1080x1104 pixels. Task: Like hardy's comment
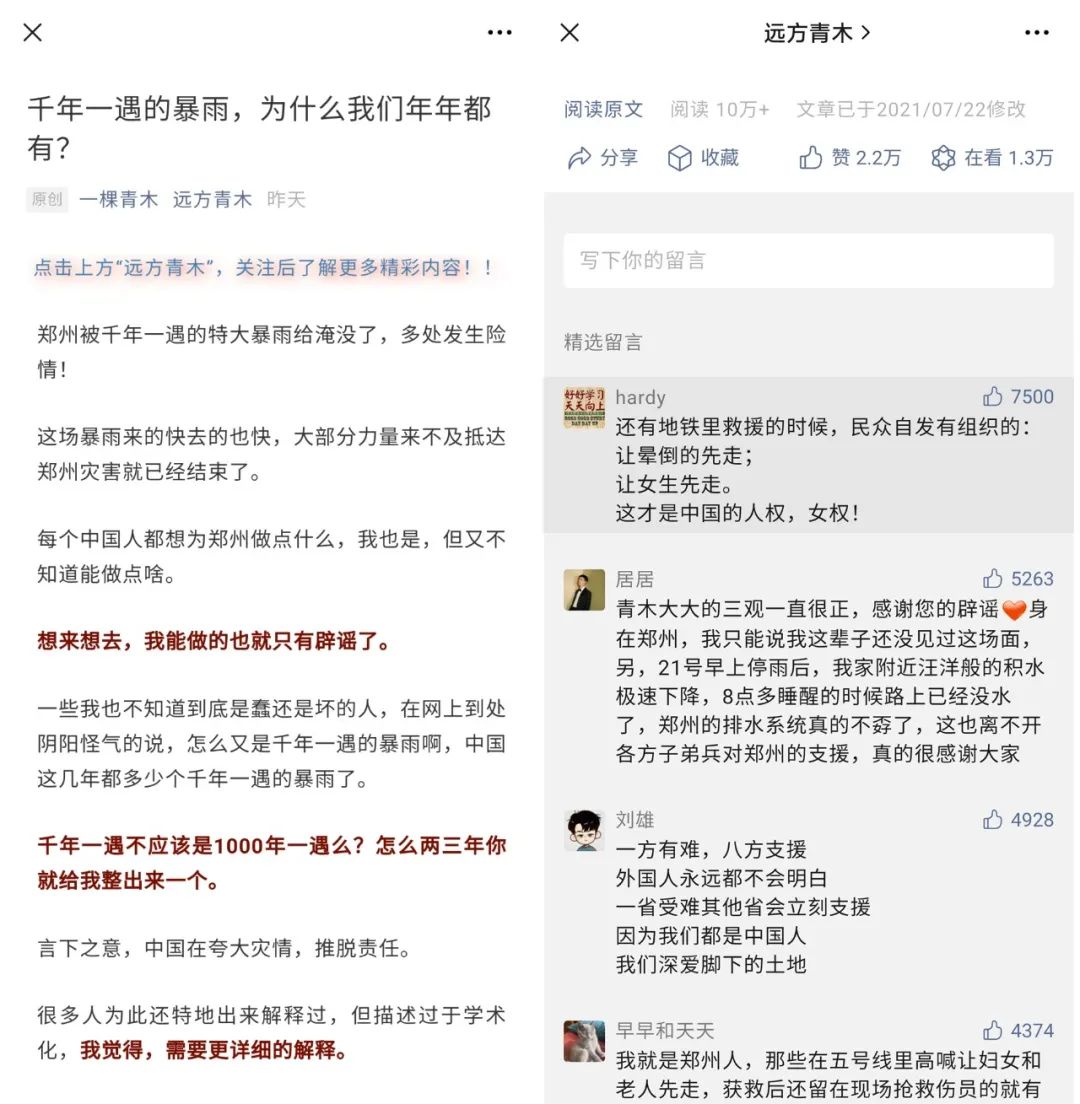1017,396
